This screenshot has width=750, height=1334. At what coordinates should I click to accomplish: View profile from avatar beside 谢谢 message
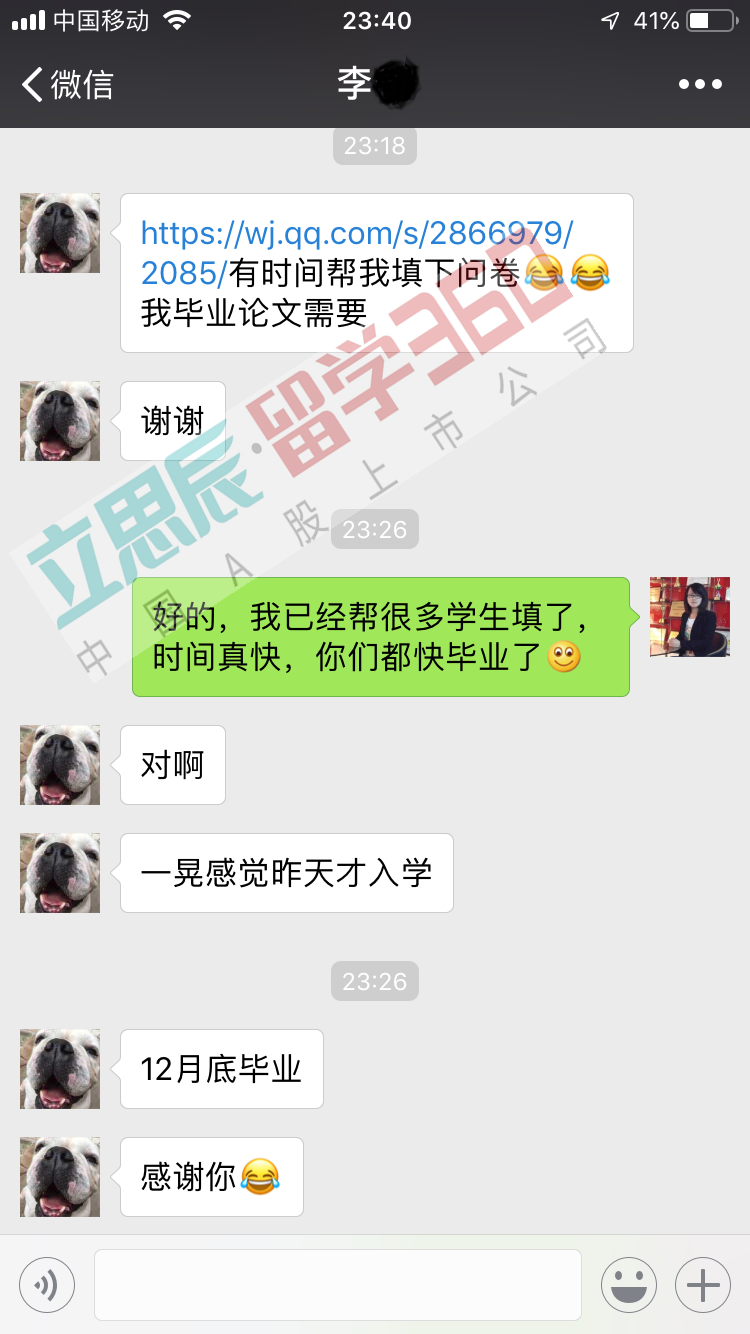pyautogui.click(x=60, y=421)
